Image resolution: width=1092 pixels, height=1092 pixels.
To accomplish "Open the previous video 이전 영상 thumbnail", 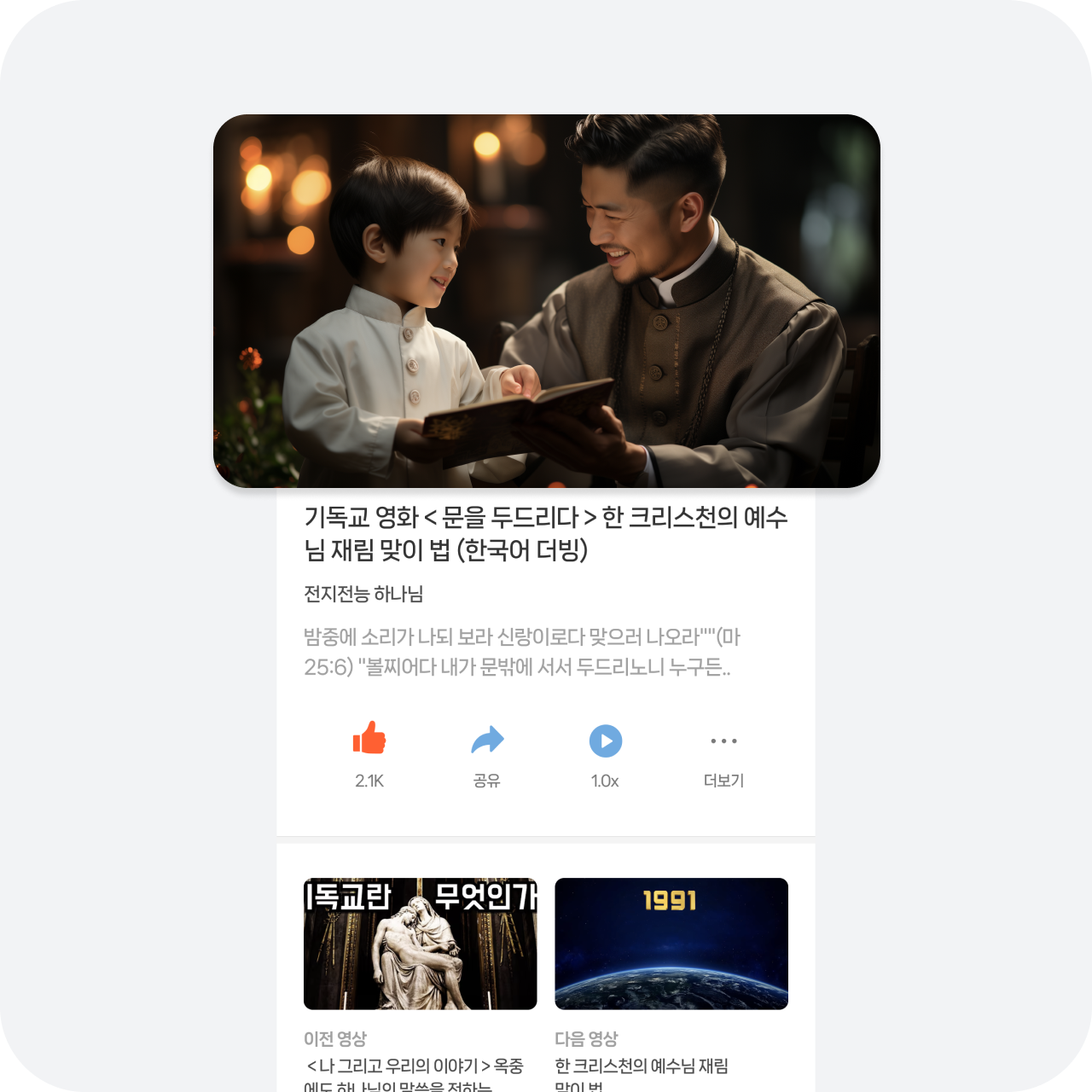I will pos(420,944).
